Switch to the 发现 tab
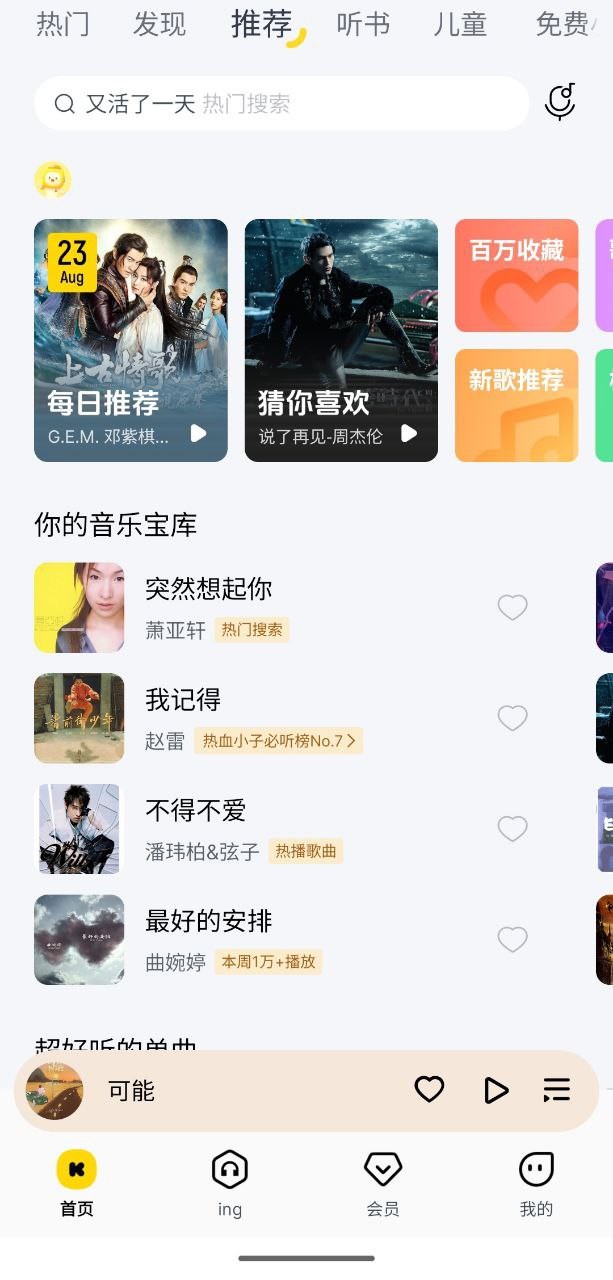 [x=160, y=24]
